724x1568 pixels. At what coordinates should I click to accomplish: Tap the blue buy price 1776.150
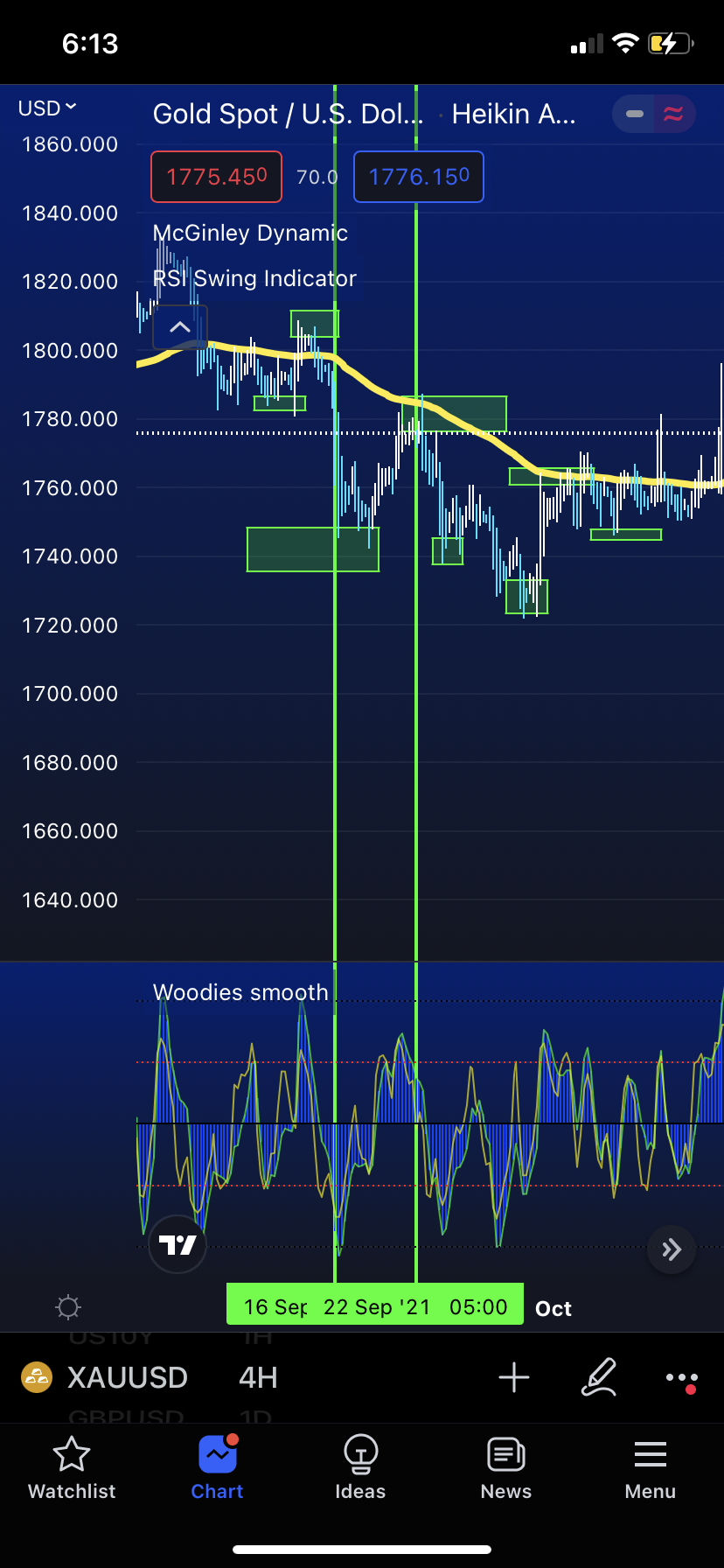(x=418, y=177)
